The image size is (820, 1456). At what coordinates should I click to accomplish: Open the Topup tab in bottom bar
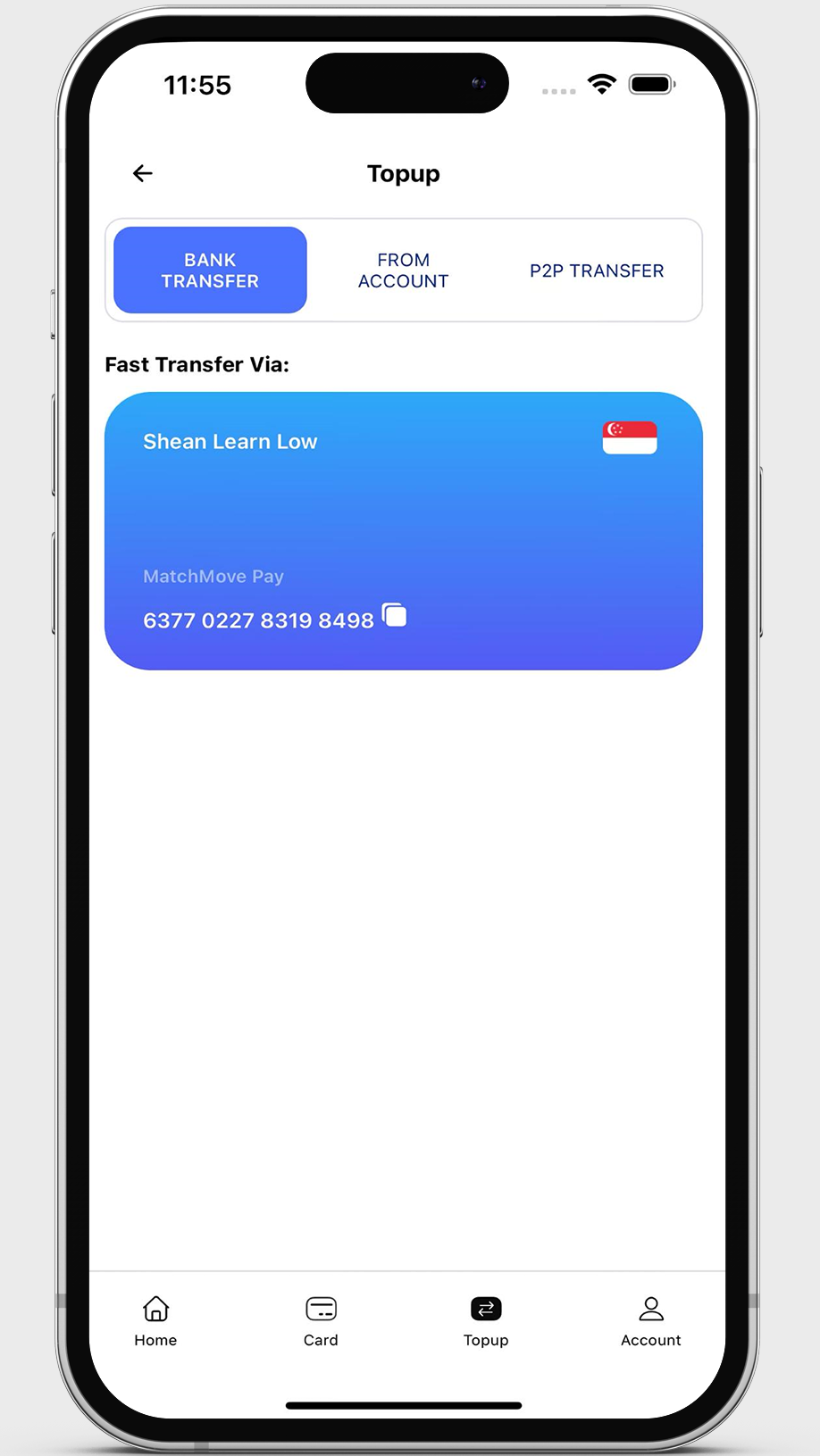coord(486,1320)
